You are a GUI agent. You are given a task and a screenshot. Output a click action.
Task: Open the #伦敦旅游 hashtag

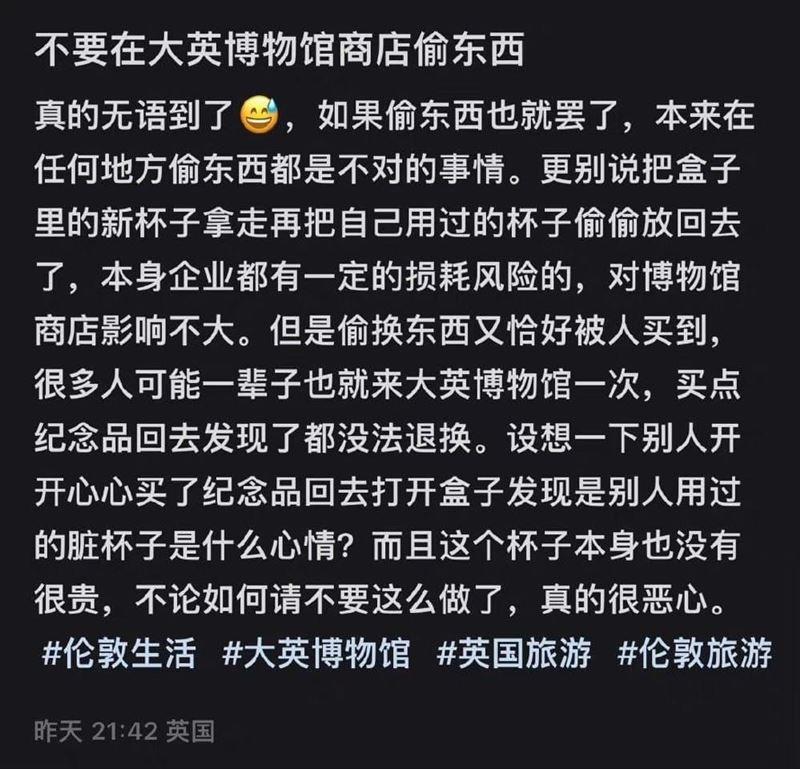pyautogui.click(x=695, y=655)
